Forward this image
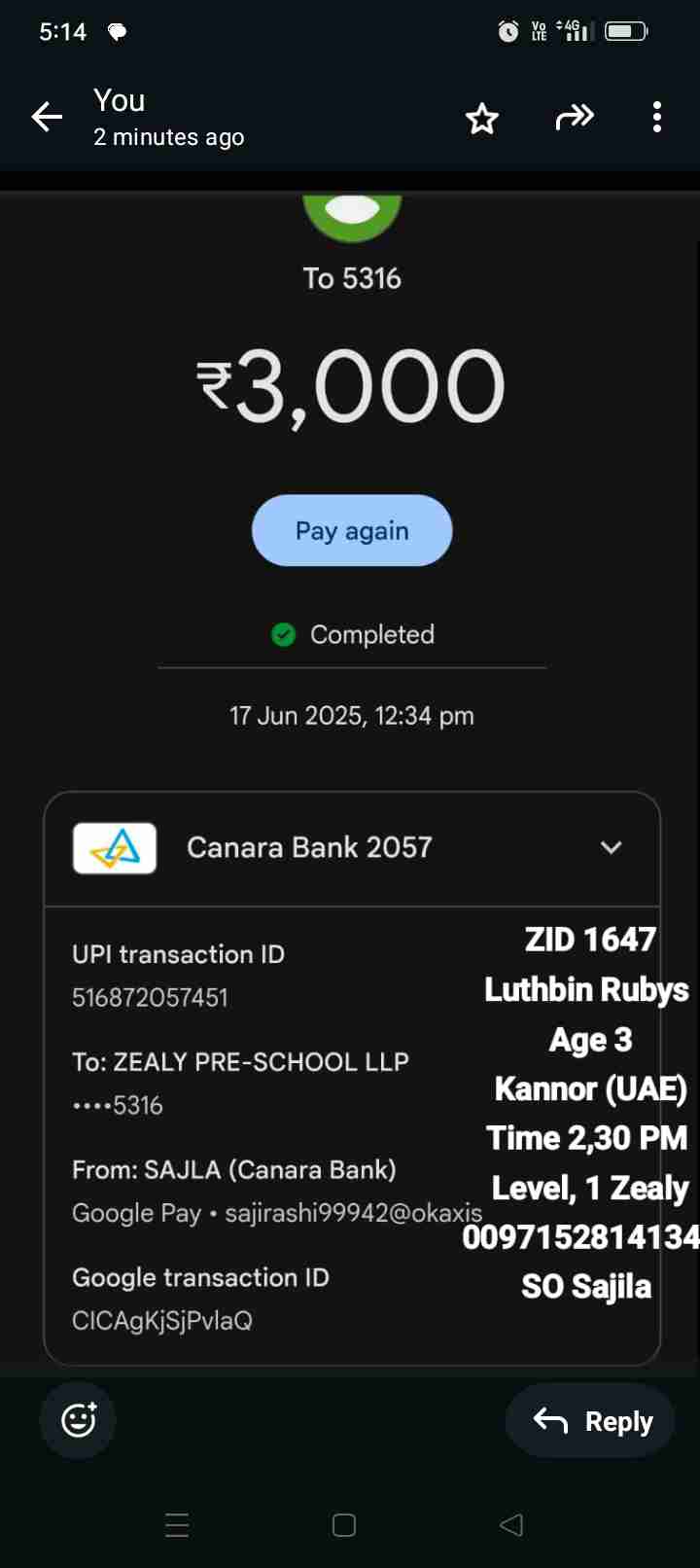The width and height of the screenshot is (700, 1568). (x=574, y=119)
